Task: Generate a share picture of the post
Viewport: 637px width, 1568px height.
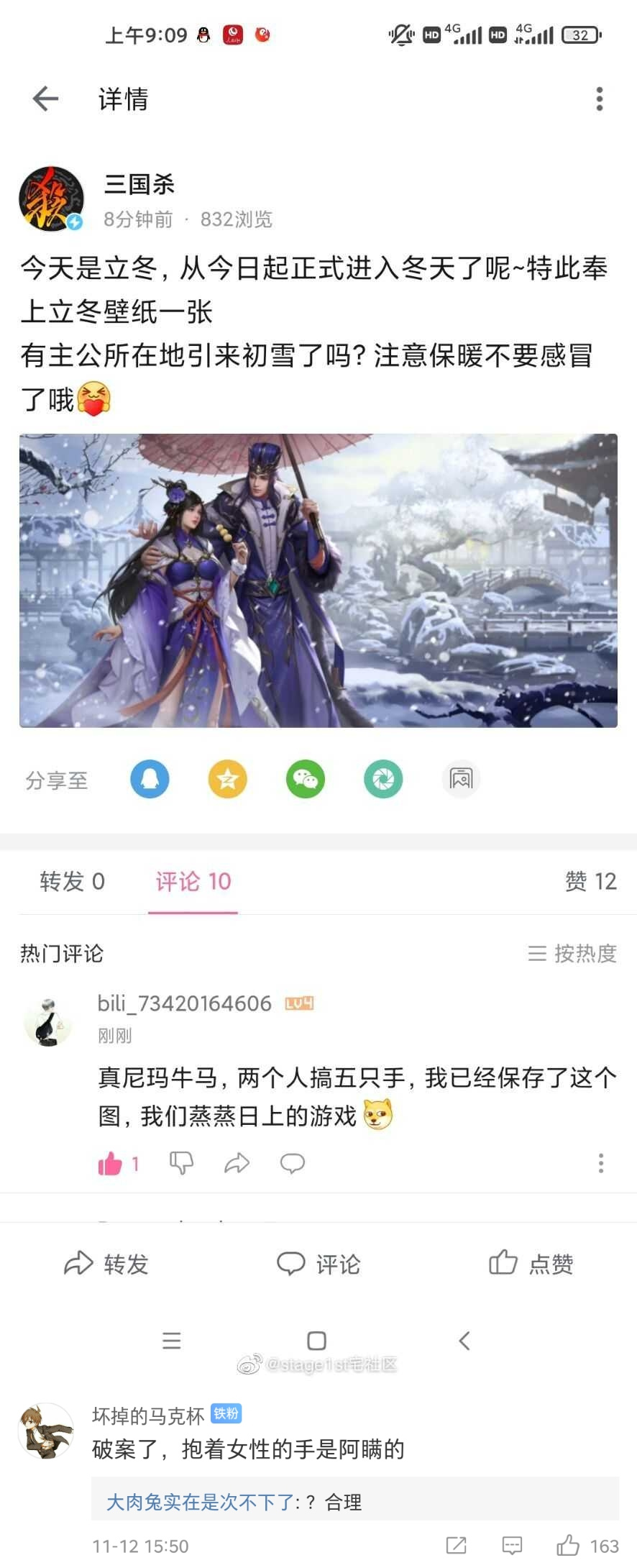Action: (460, 779)
